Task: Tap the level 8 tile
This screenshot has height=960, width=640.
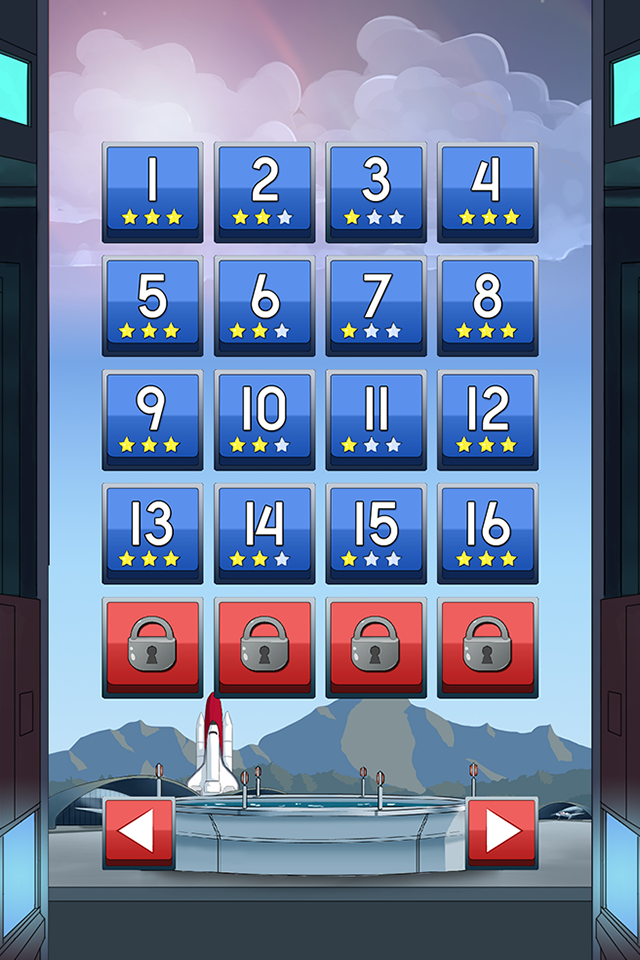Action: pos(488,304)
